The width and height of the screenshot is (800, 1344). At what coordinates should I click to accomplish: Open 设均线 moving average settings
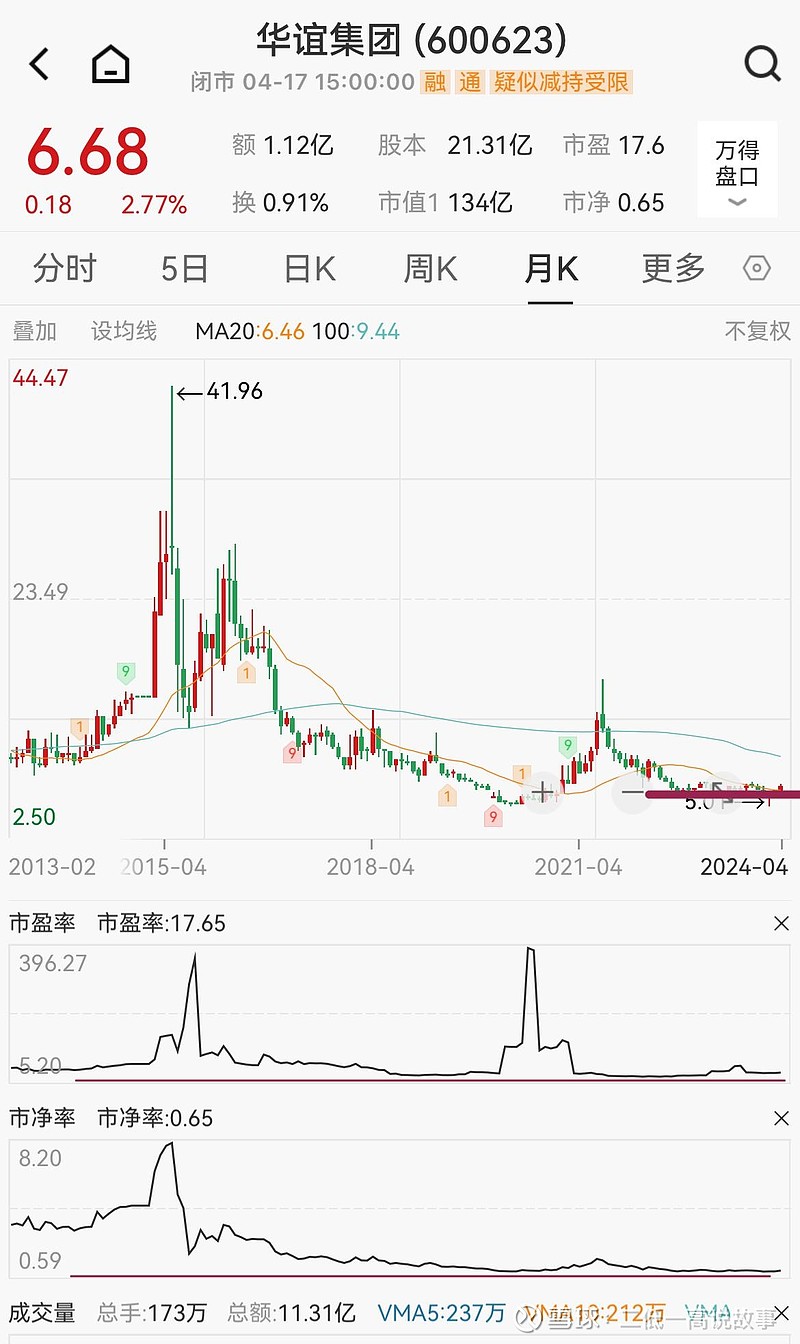[124, 331]
